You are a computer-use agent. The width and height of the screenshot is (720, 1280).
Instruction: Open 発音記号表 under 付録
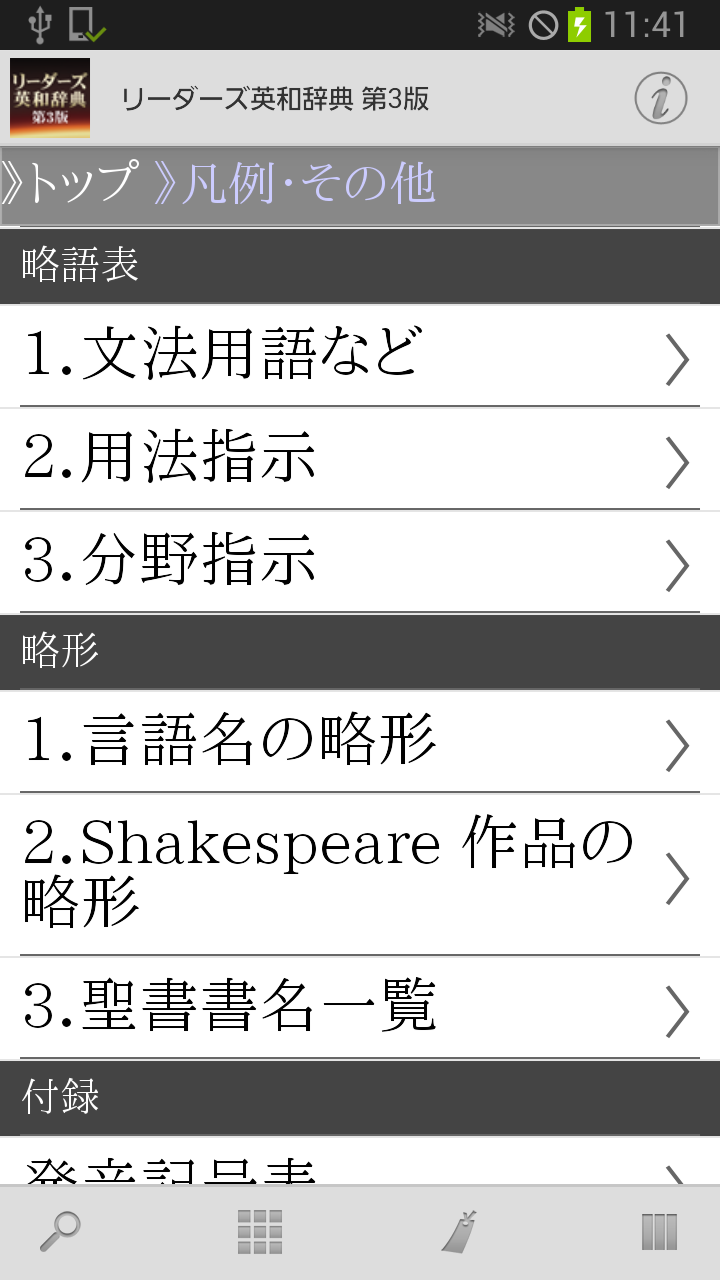click(x=359, y=1165)
